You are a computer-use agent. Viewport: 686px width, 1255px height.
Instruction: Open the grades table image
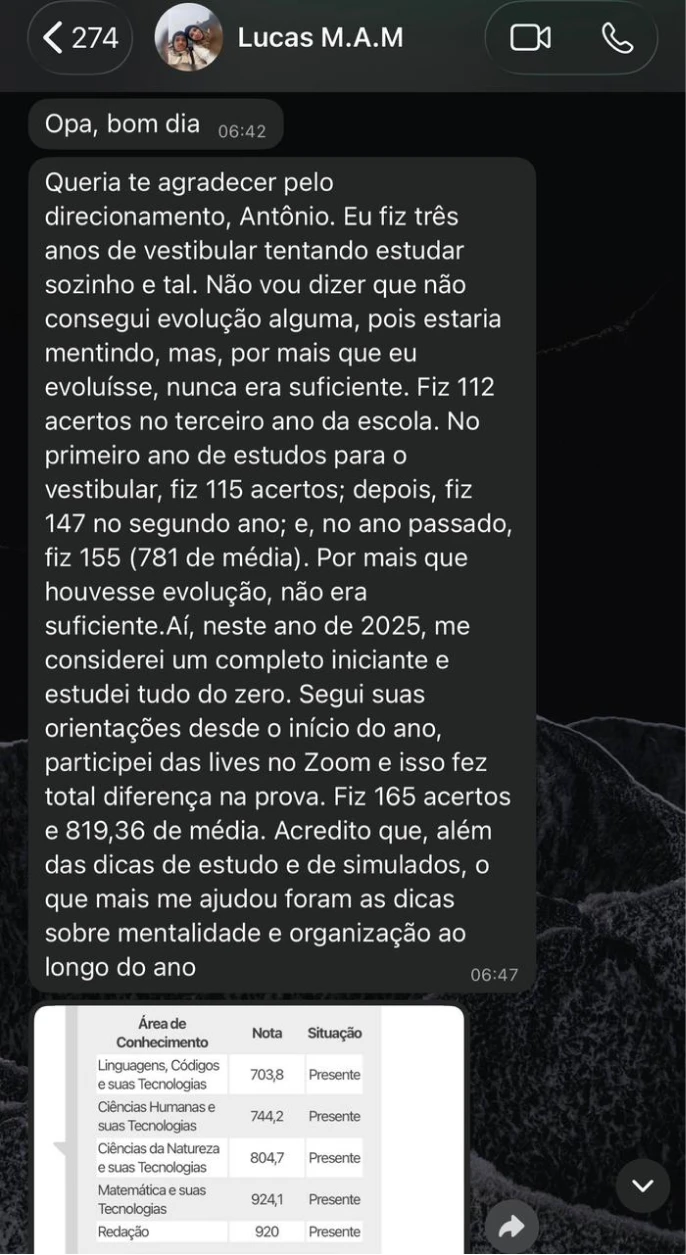click(x=250, y=1130)
